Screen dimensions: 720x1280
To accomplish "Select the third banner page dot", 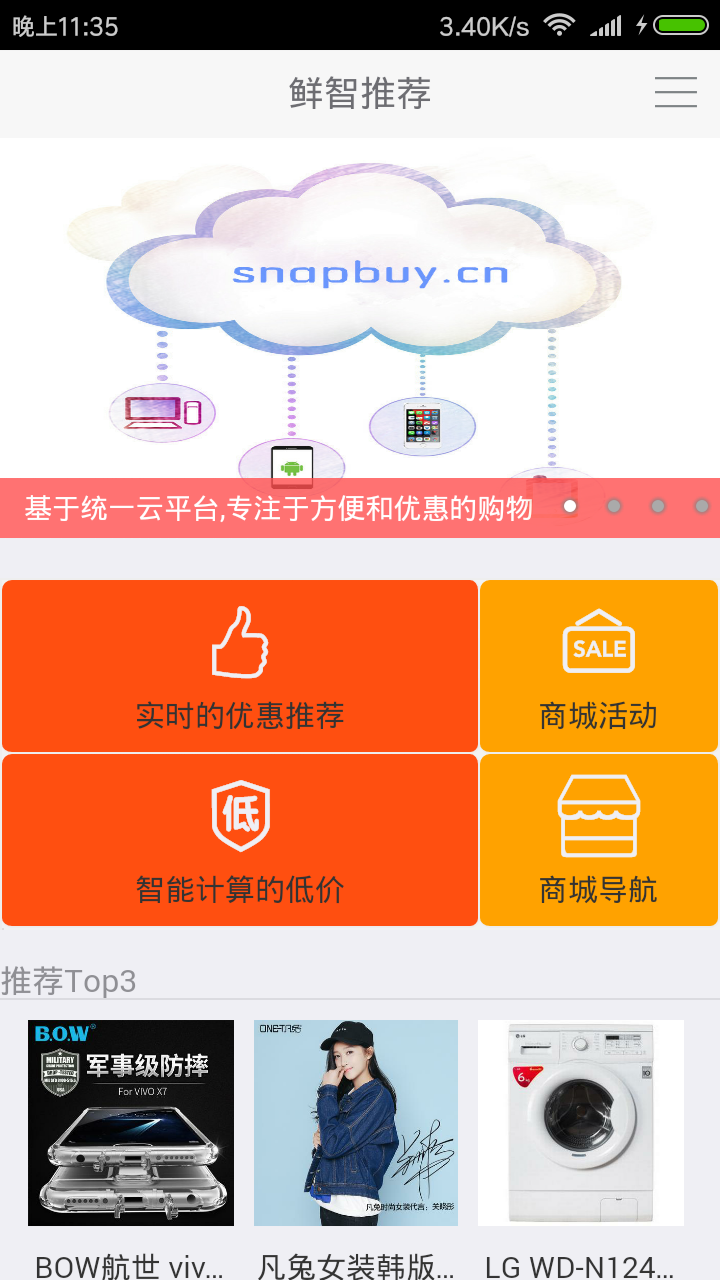I will point(658,506).
